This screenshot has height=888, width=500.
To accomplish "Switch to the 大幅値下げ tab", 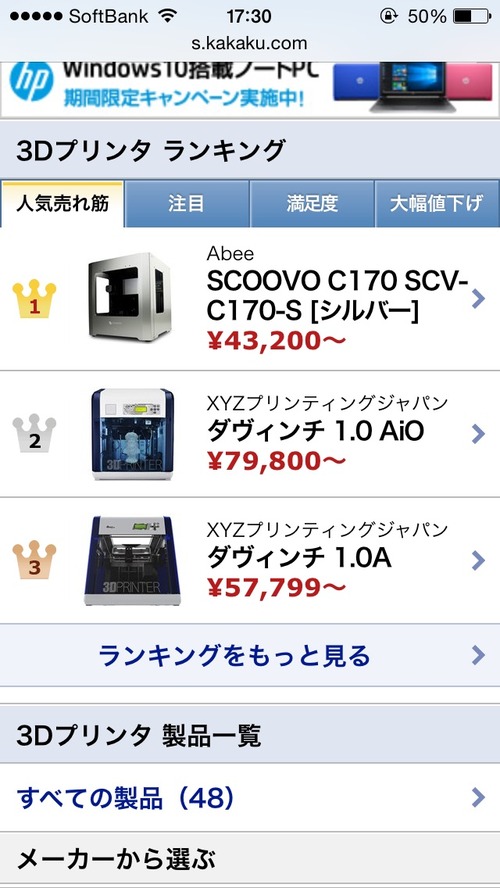I will click(x=437, y=204).
